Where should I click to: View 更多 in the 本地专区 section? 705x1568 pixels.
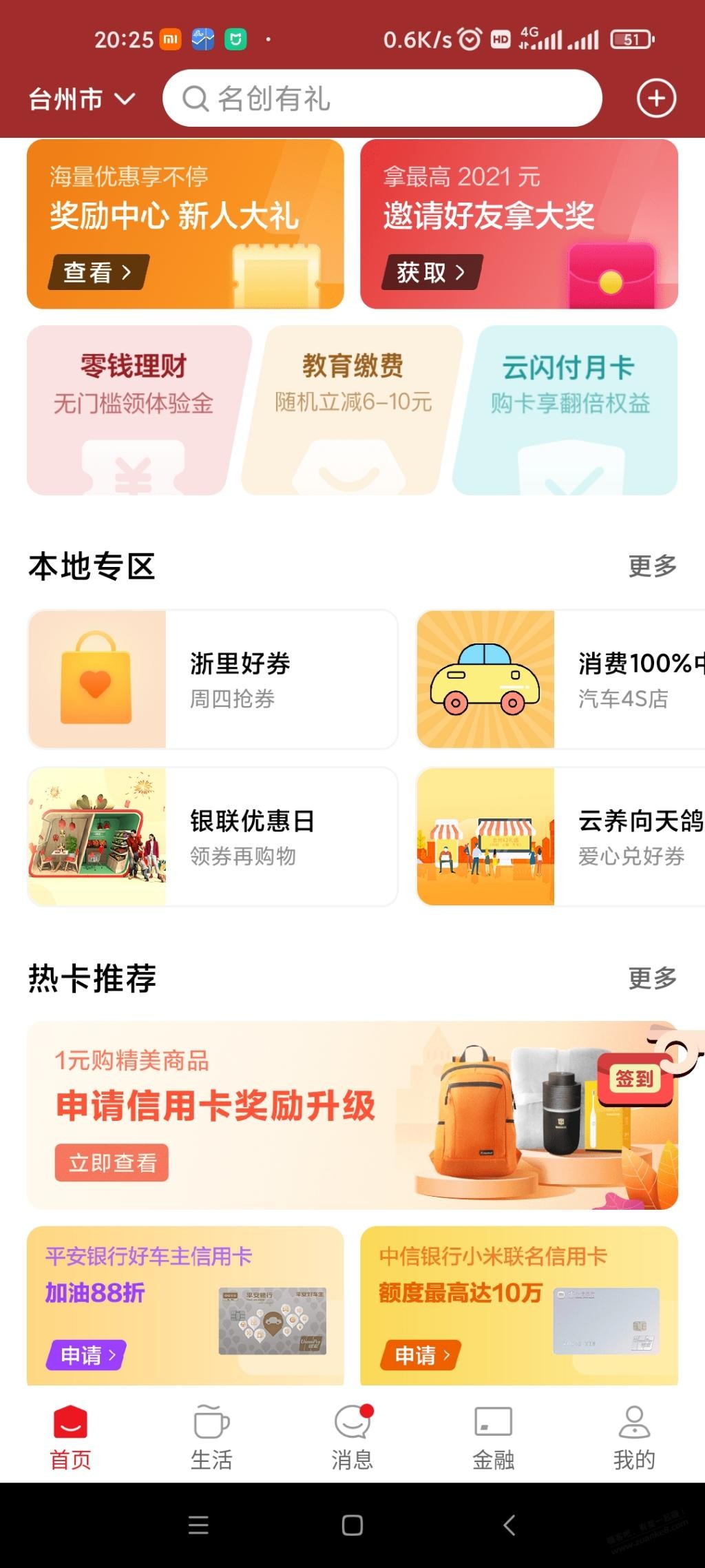652,566
